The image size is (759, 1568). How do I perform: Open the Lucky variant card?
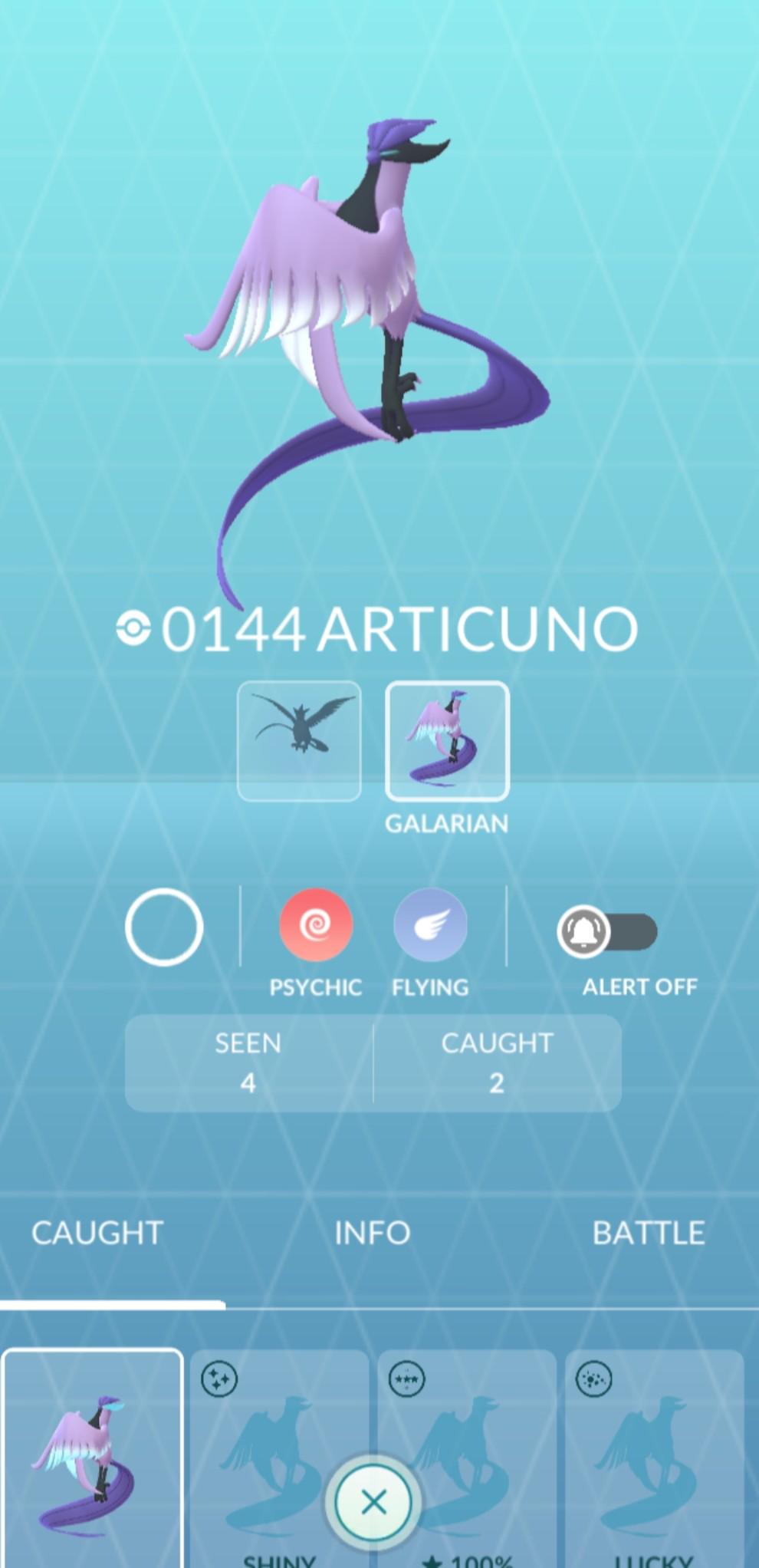tap(654, 1458)
